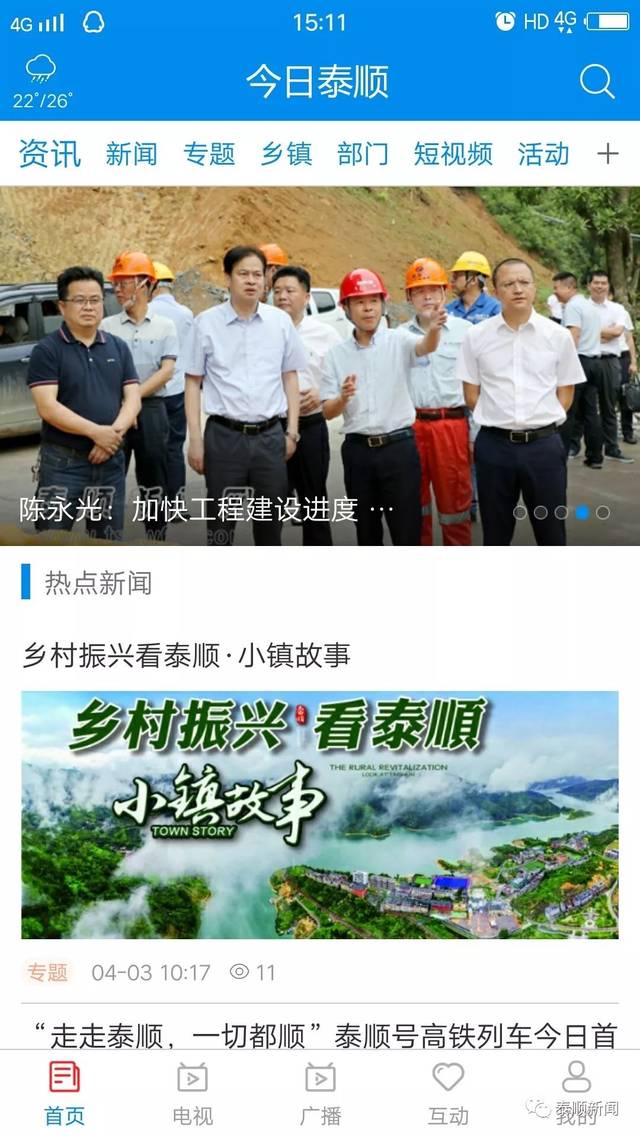
Task: Switch to the 互动 bottom tab
Action: pos(448,1093)
